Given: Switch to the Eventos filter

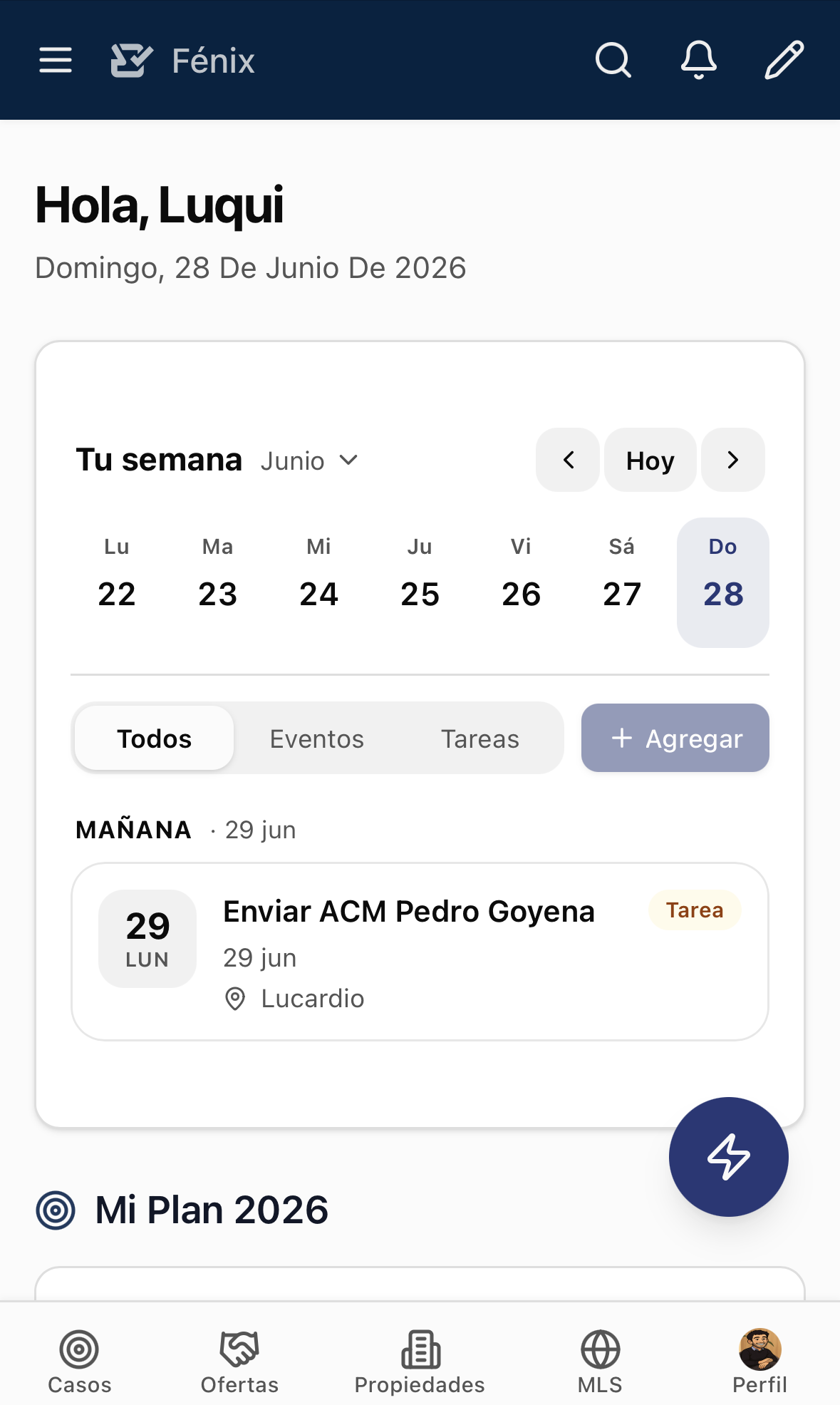Looking at the screenshot, I should tap(317, 738).
